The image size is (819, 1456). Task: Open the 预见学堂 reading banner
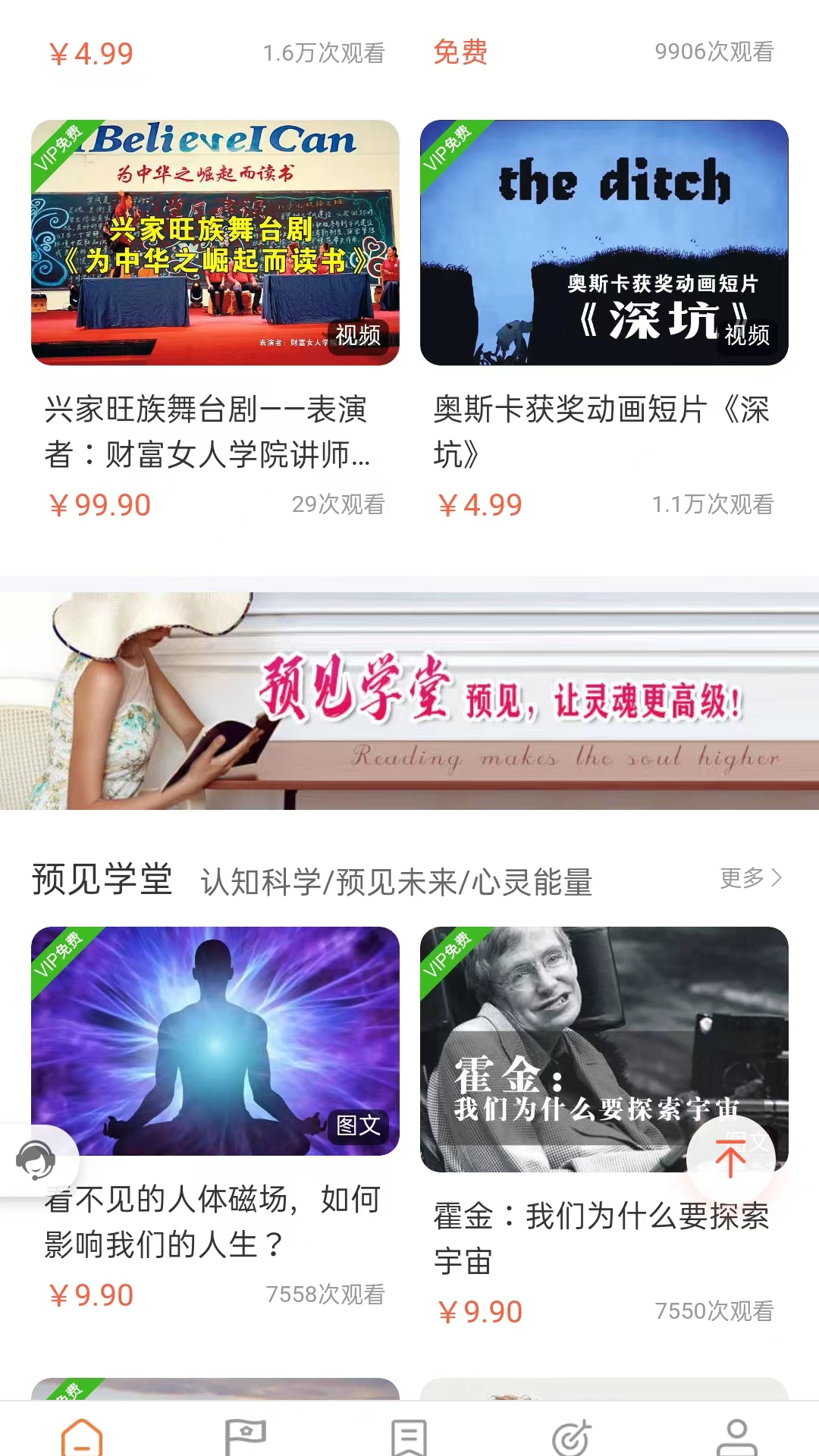pos(409,700)
